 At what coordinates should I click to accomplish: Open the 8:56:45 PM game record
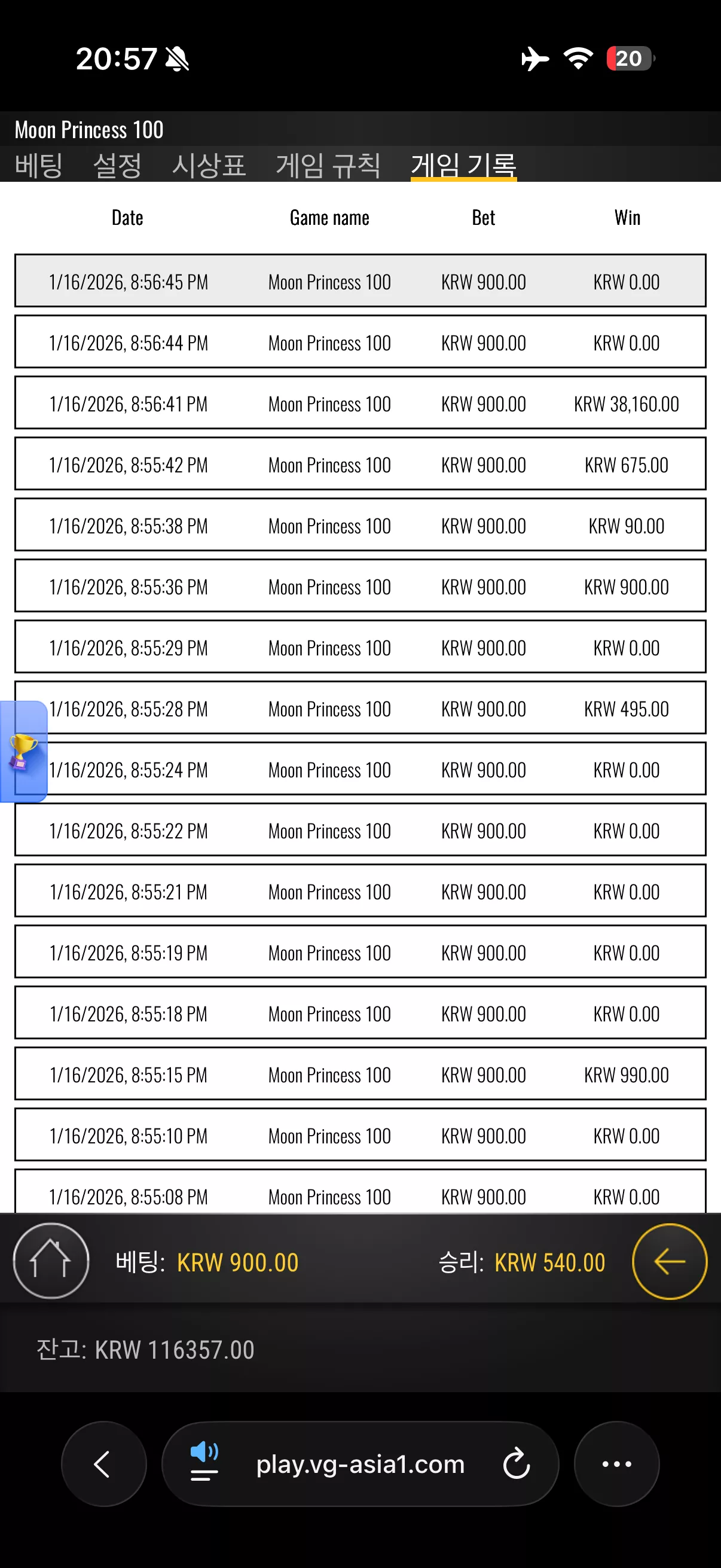(360, 280)
